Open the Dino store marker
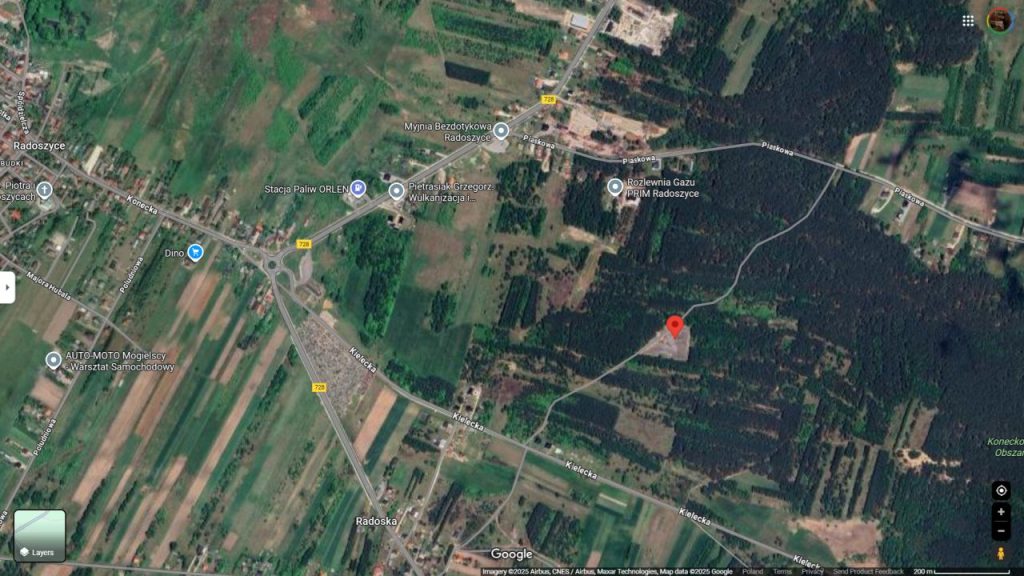The width and height of the screenshot is (1024, 576). click(195, 253)
